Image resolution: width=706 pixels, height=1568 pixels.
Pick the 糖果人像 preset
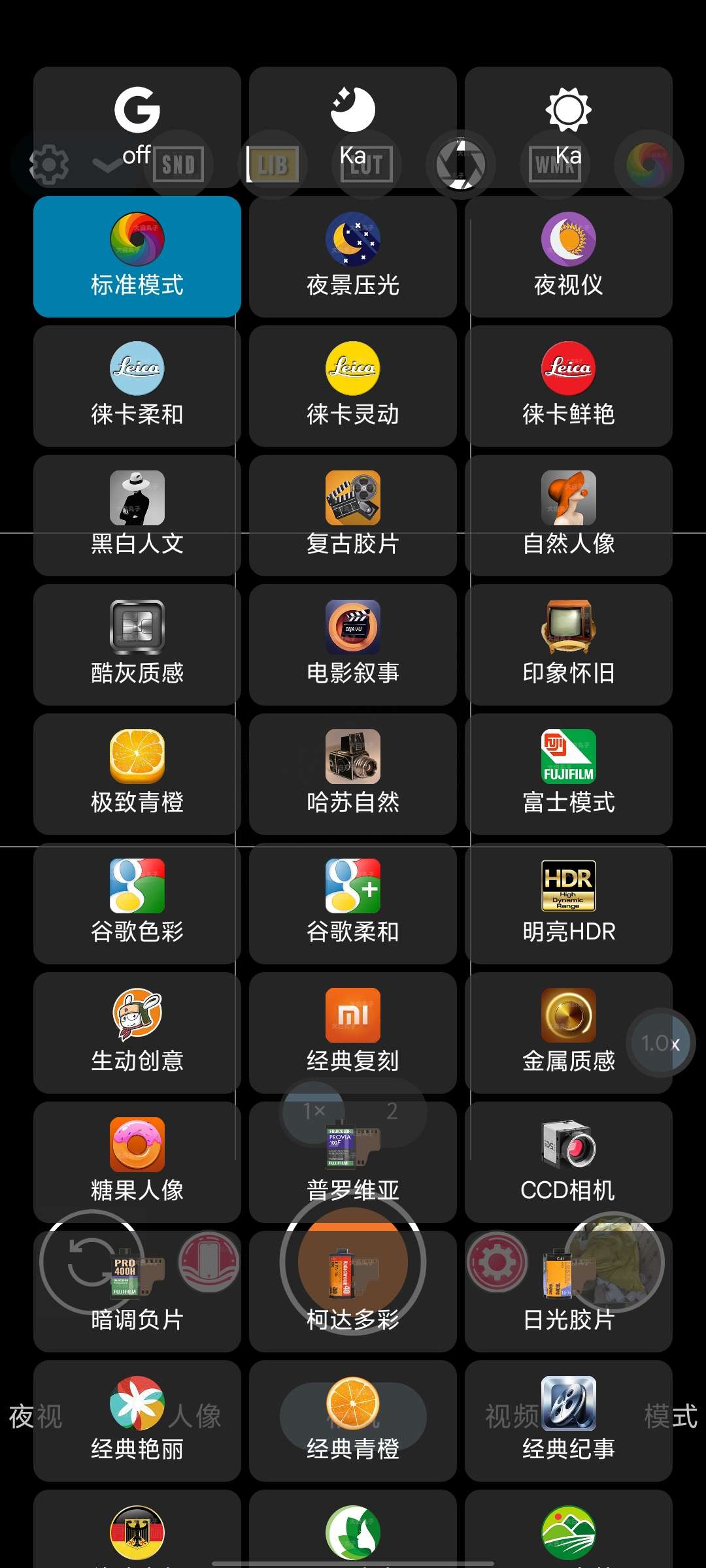click(x=137, y=1162)
